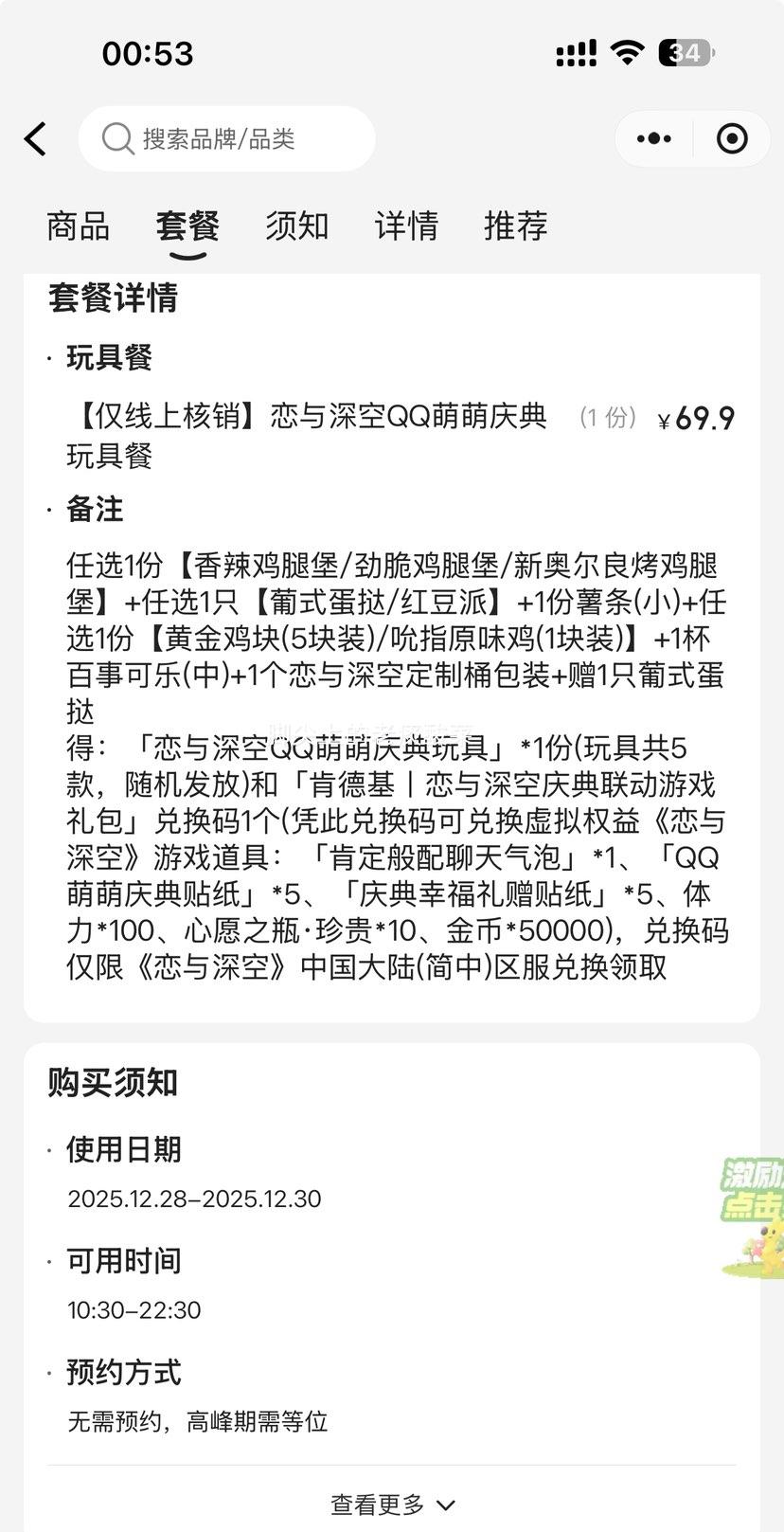784x1532 pixels.
Task: Tap the back arrow to return
Action: pos(36,138)
